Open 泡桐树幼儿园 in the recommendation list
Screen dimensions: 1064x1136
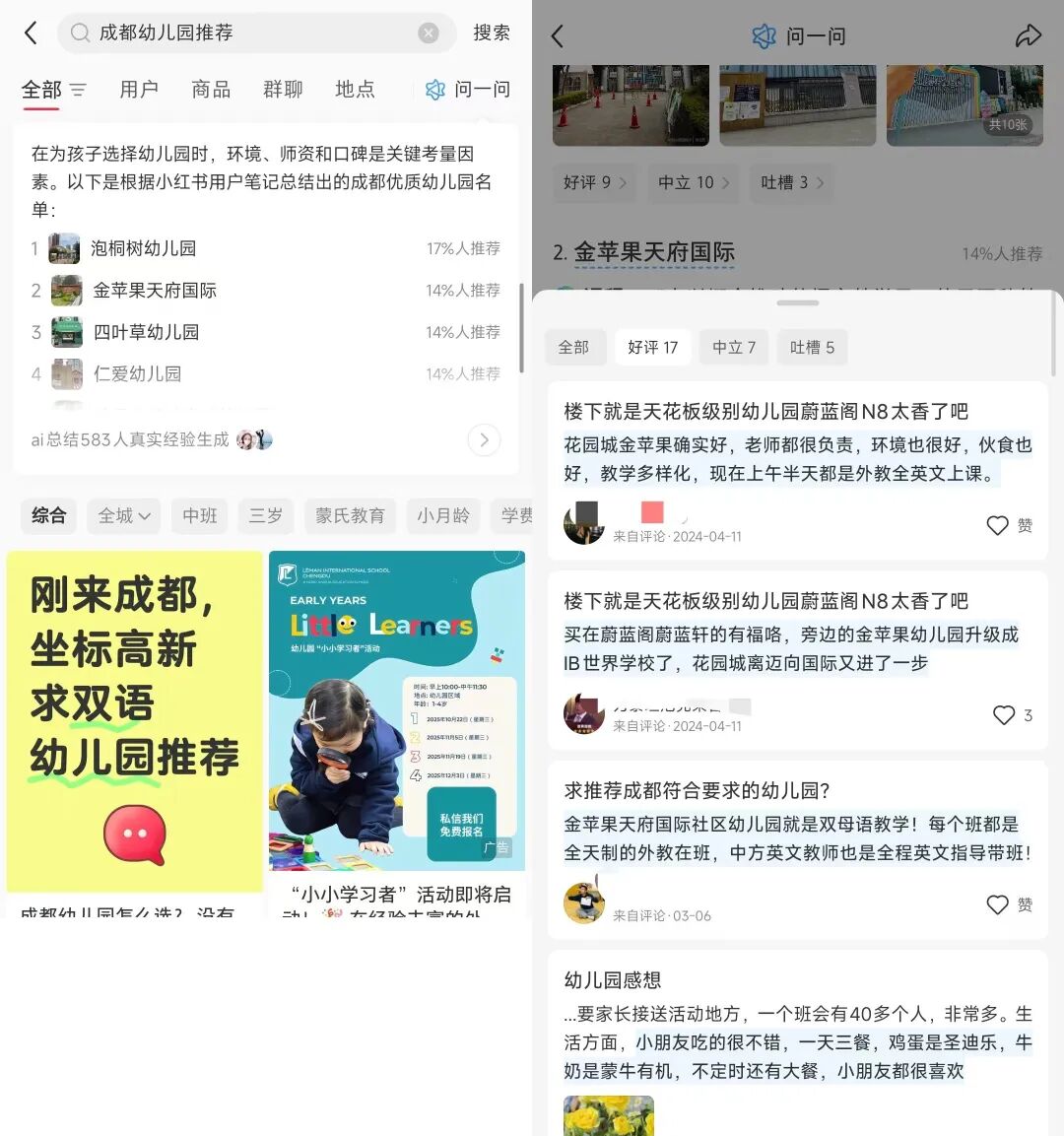[x=143, y=248]
